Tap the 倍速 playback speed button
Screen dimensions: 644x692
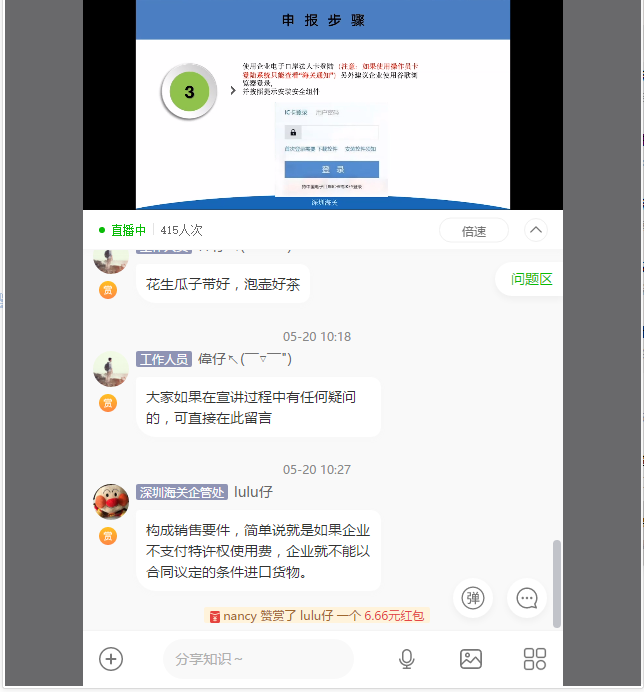[473, 231]
